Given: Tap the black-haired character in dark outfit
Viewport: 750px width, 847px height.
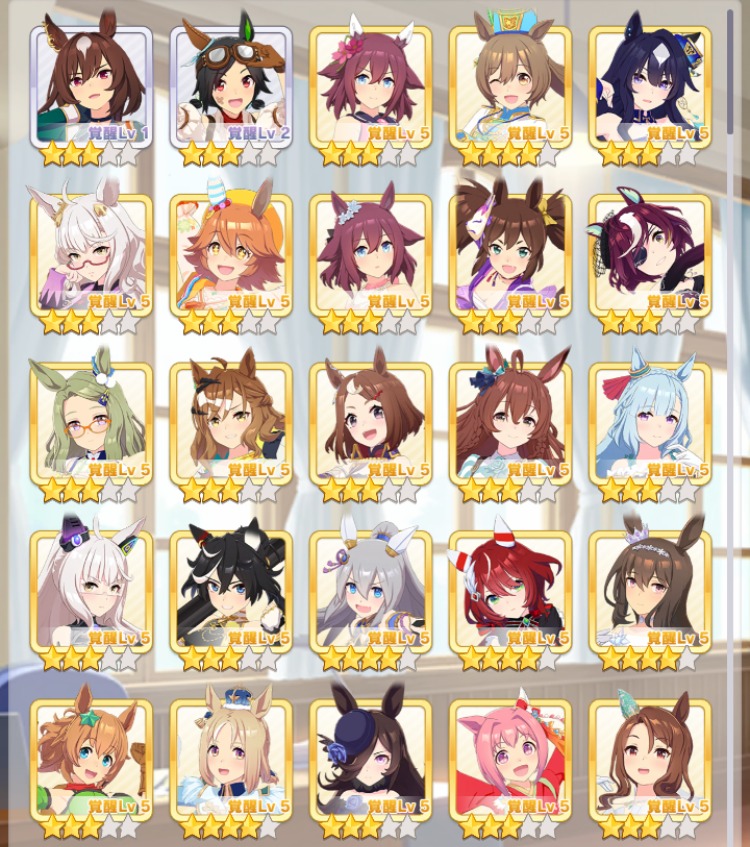Looking at the screenshot, I should pos(231,594).
